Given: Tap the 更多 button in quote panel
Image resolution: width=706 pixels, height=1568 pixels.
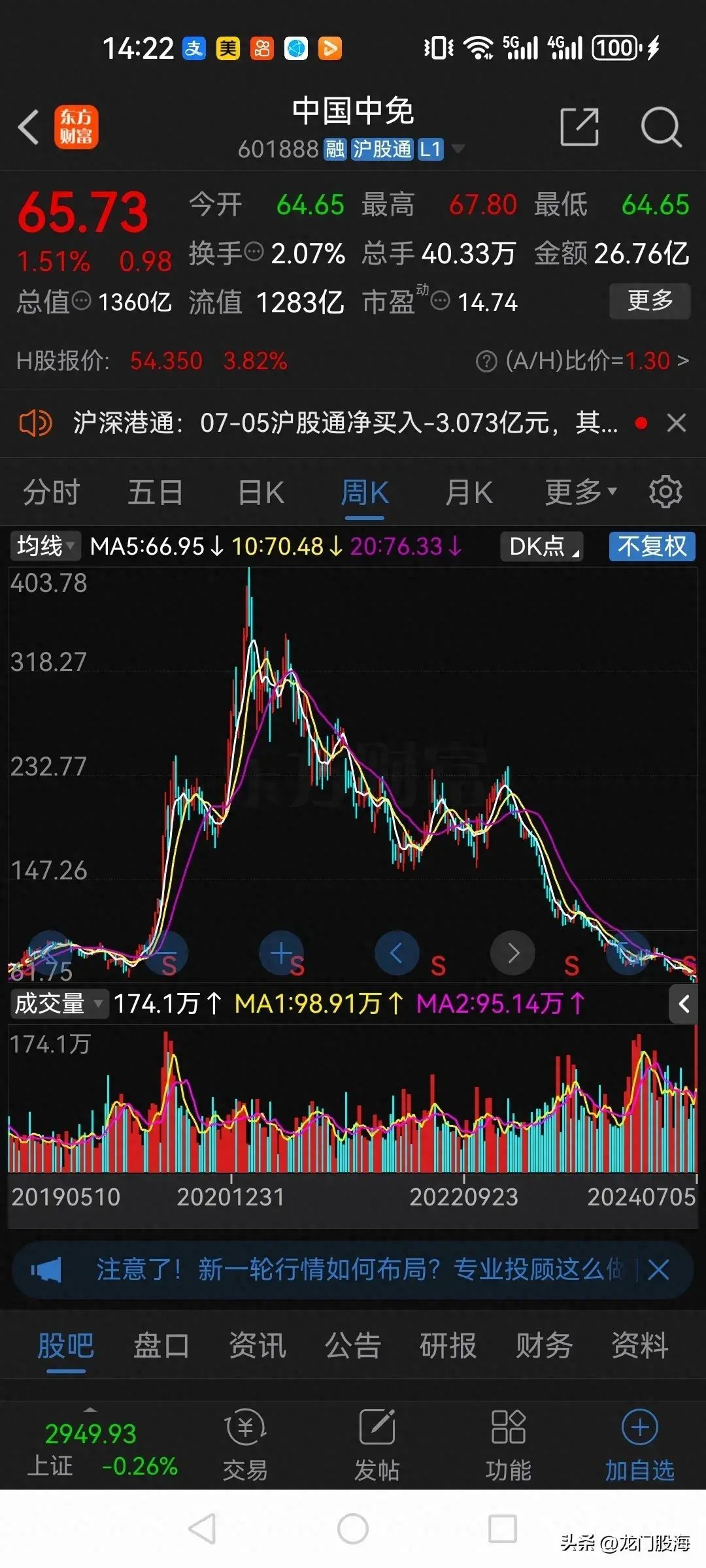Looking at the screenshot, I should (x=650, y=301).
